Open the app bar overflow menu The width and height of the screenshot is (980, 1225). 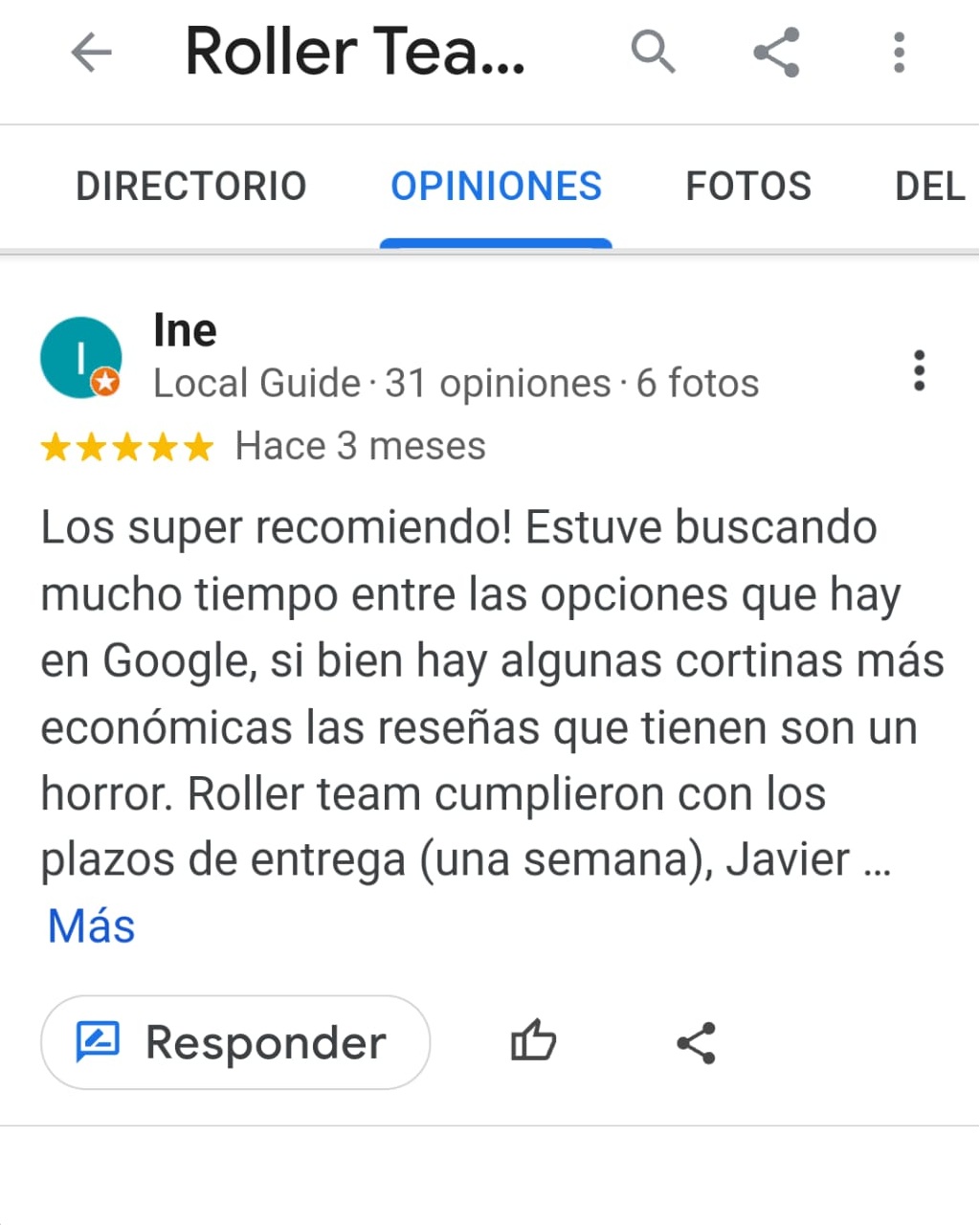coord(898,53)
